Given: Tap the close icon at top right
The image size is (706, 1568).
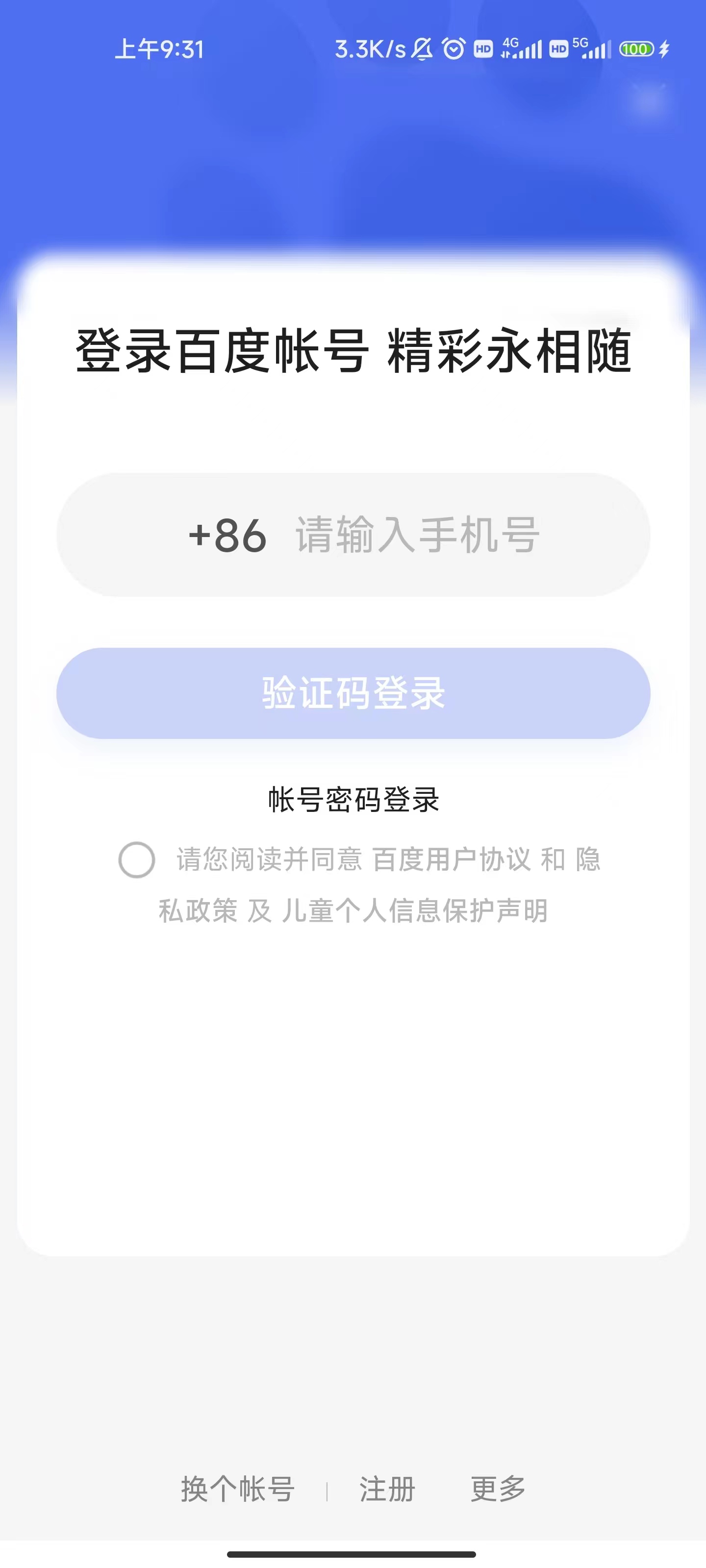Looking at the screenshot, I should [648, 100].
